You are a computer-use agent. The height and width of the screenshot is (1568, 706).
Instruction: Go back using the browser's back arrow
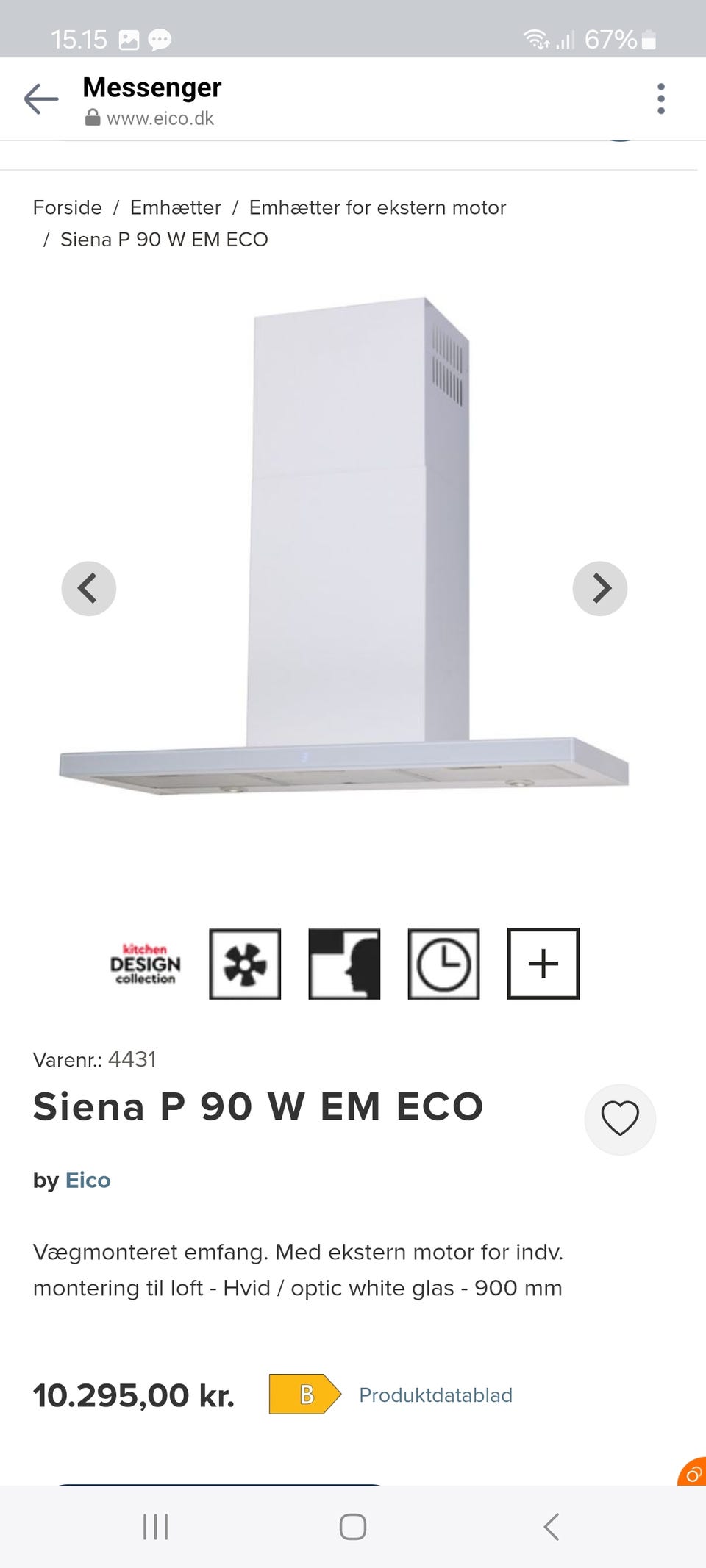[41, 99]
